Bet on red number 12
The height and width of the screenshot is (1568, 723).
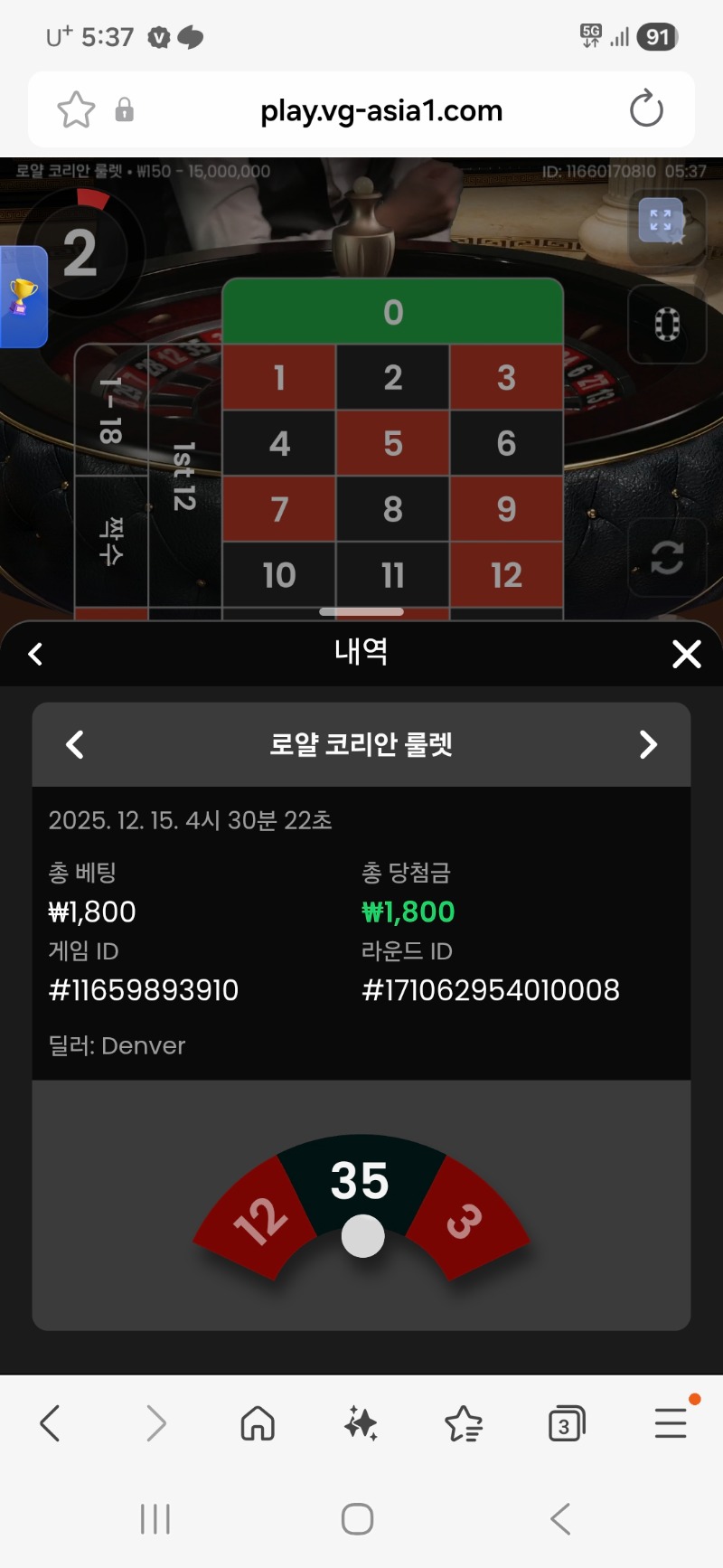click(x=506, y=575)
